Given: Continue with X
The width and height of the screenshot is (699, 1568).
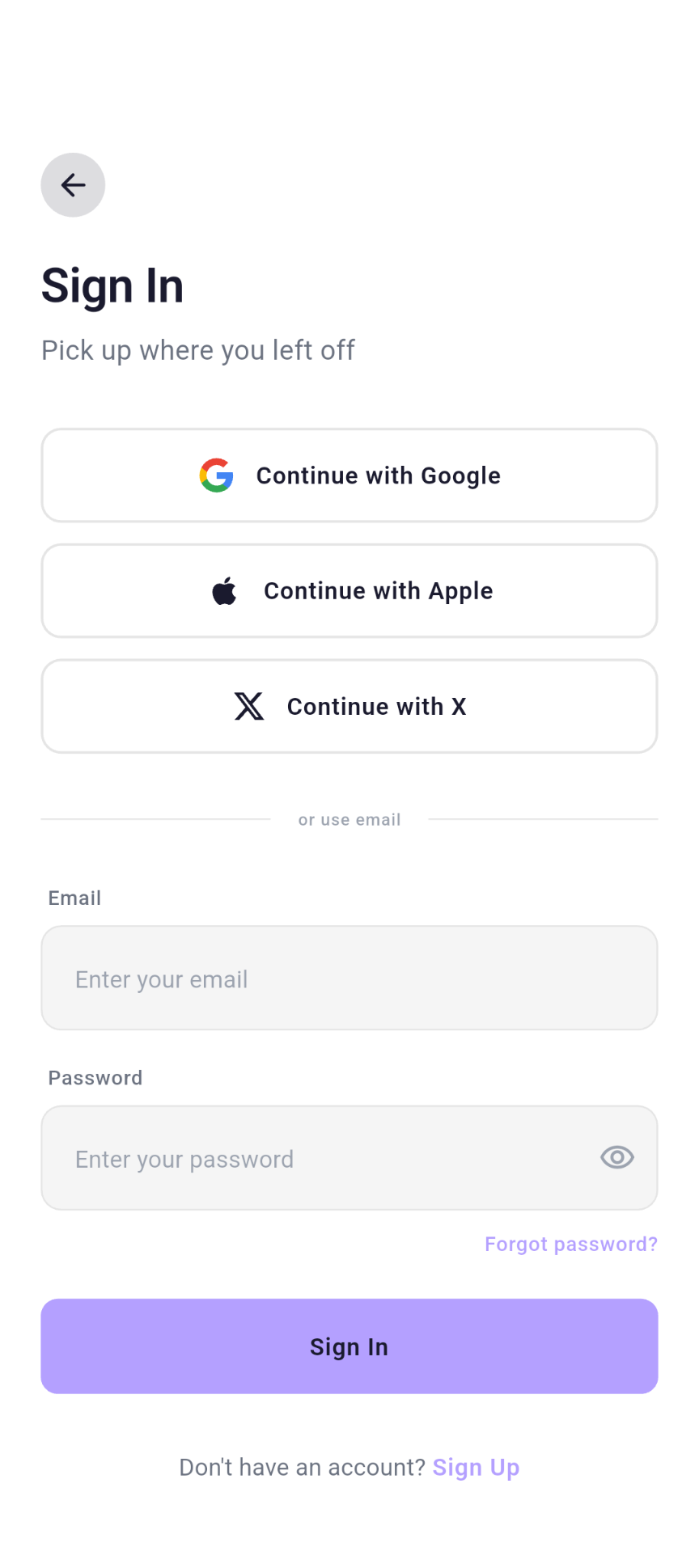Looking at the screenshot, I should point(349,706).
